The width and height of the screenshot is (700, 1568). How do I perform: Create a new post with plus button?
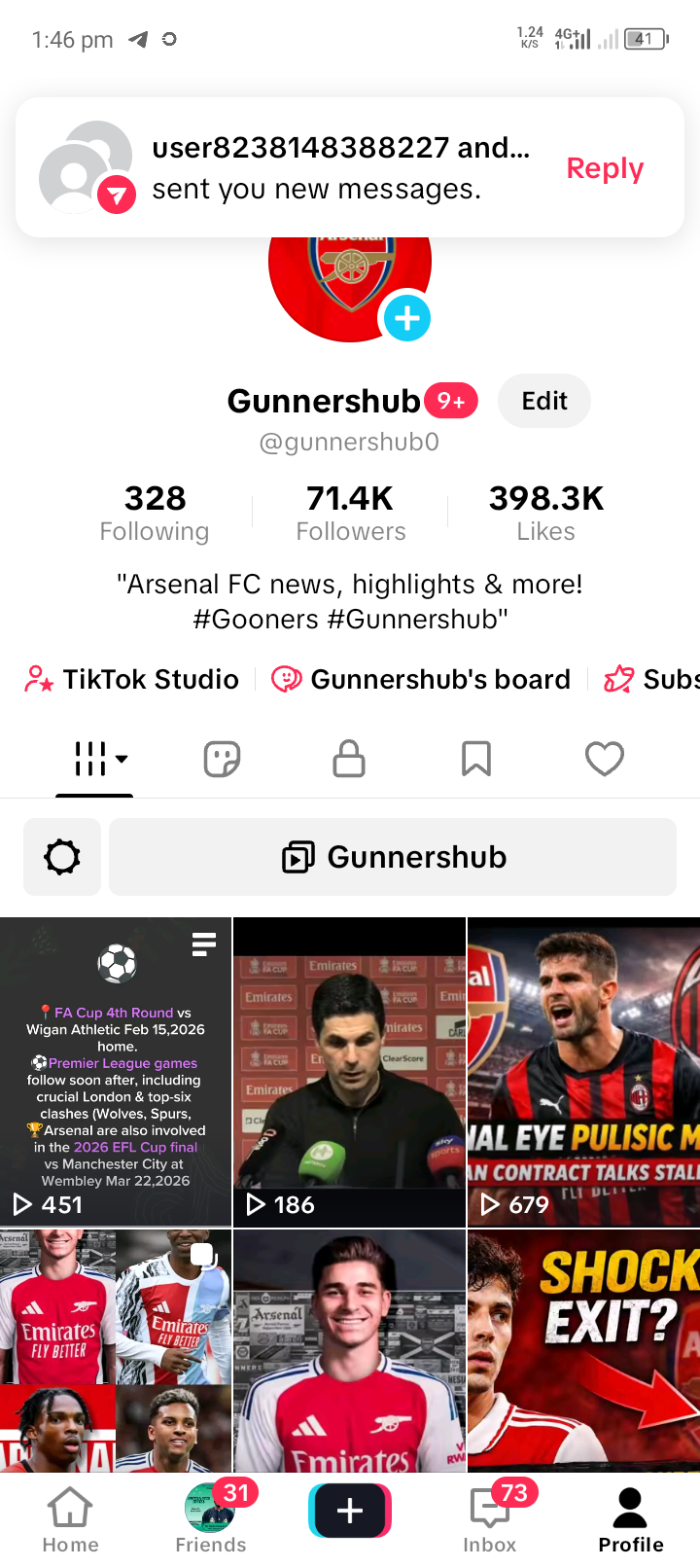350,1511
